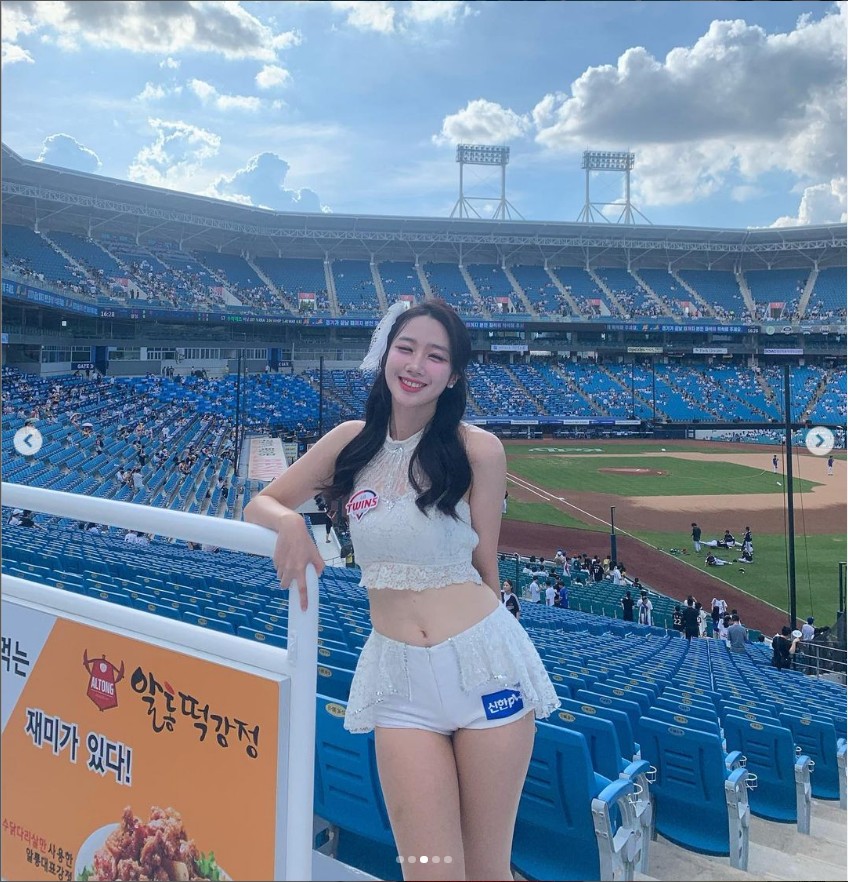
Task: Go to the previous photo in carousel
Action: coord(28,440)
